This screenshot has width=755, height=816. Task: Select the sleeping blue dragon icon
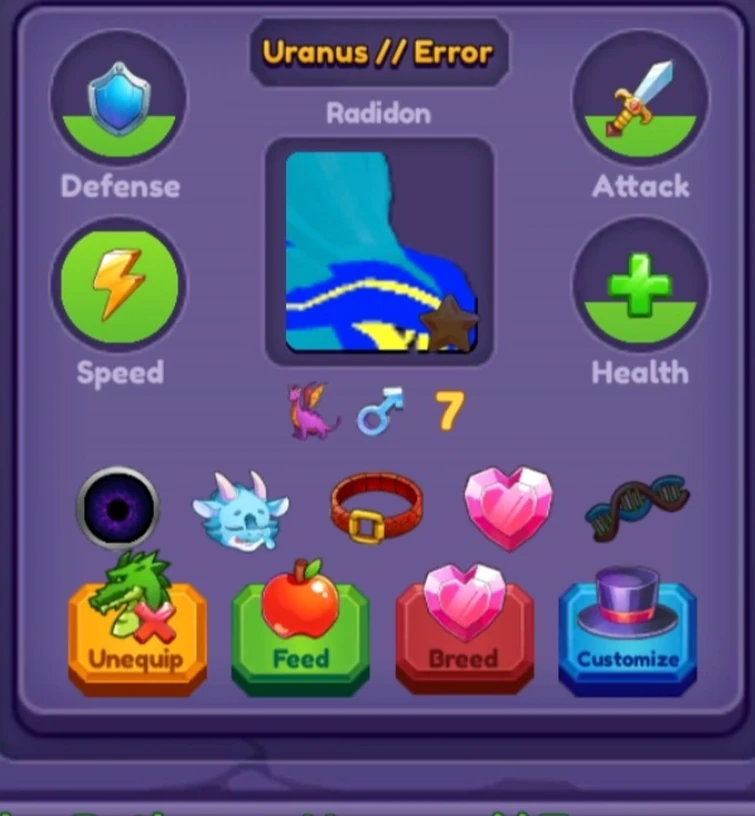240,511
